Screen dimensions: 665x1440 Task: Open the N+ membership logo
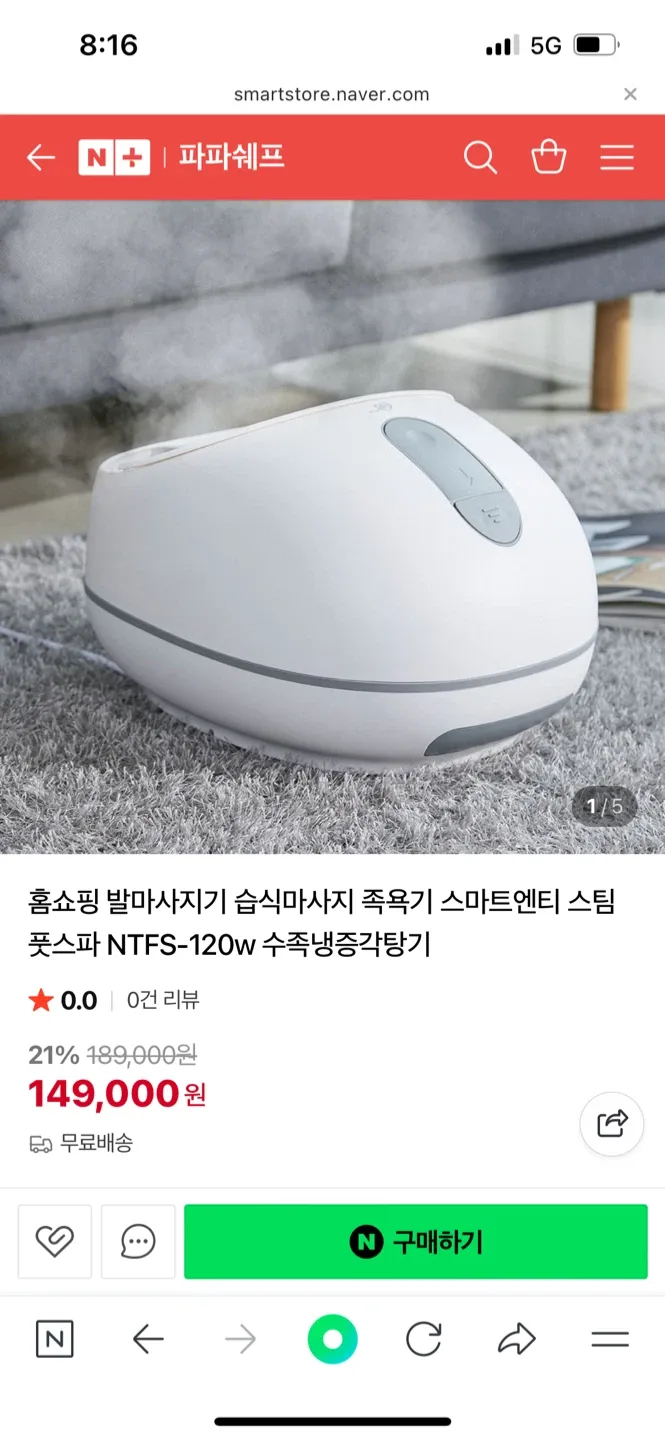114,157
